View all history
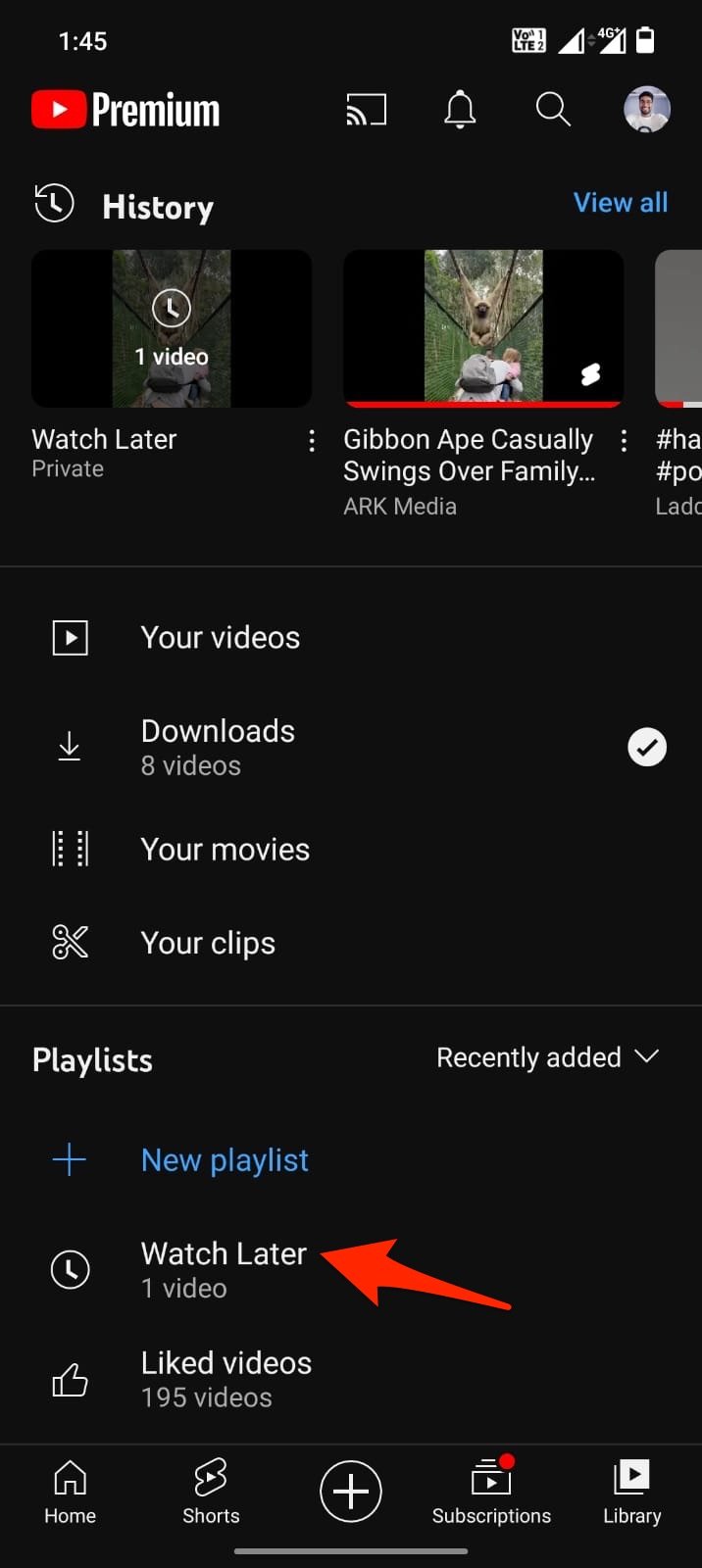The height and width of the screenshot is (1568, 702). tap(621, 203)
